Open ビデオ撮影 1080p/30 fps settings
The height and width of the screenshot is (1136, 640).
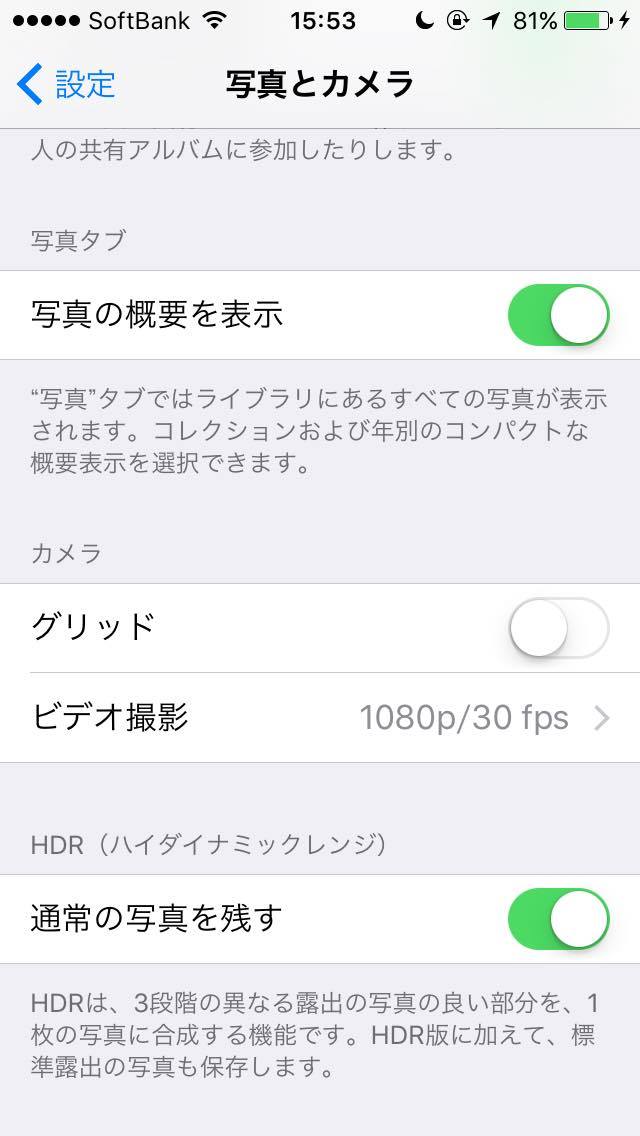[320, 717]
